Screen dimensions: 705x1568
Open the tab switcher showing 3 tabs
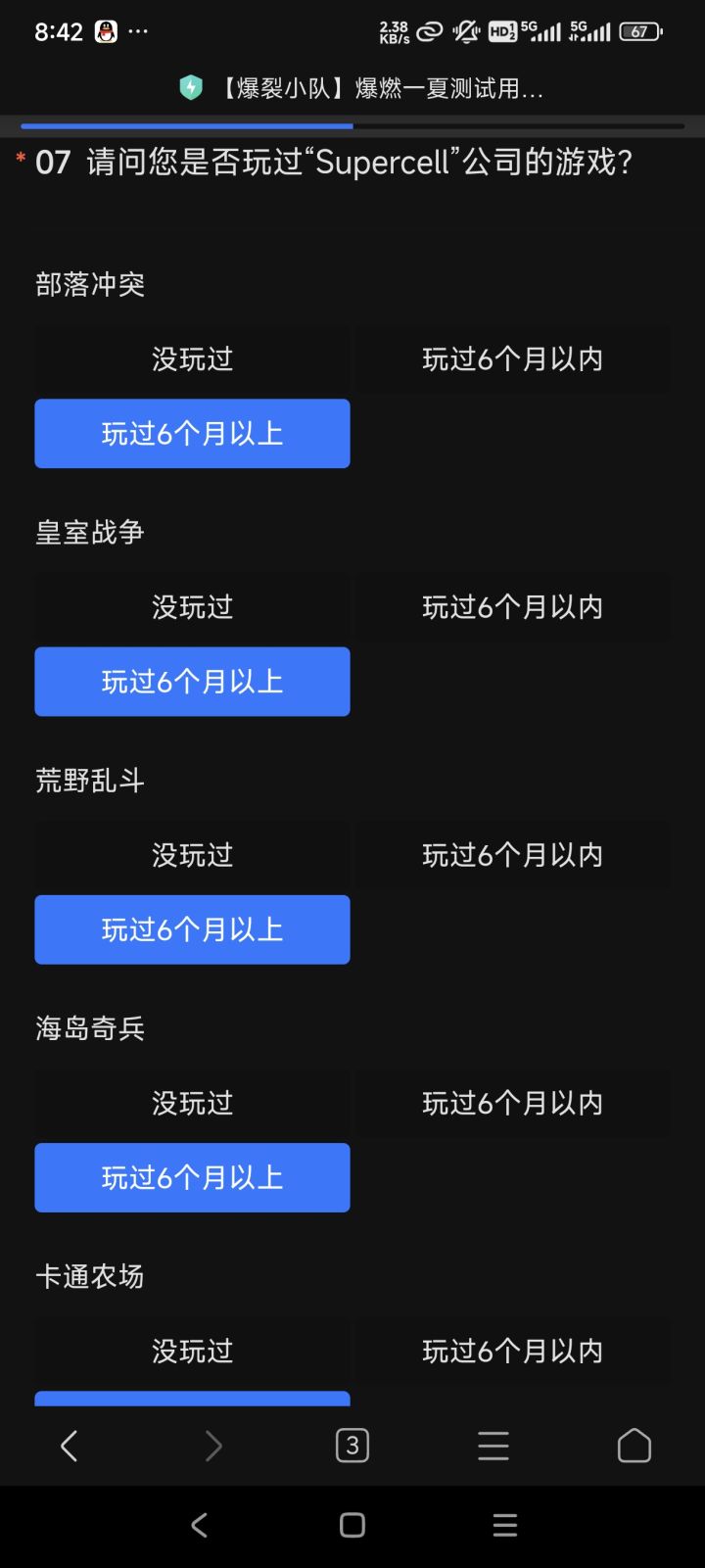[x=352, y=1445]
